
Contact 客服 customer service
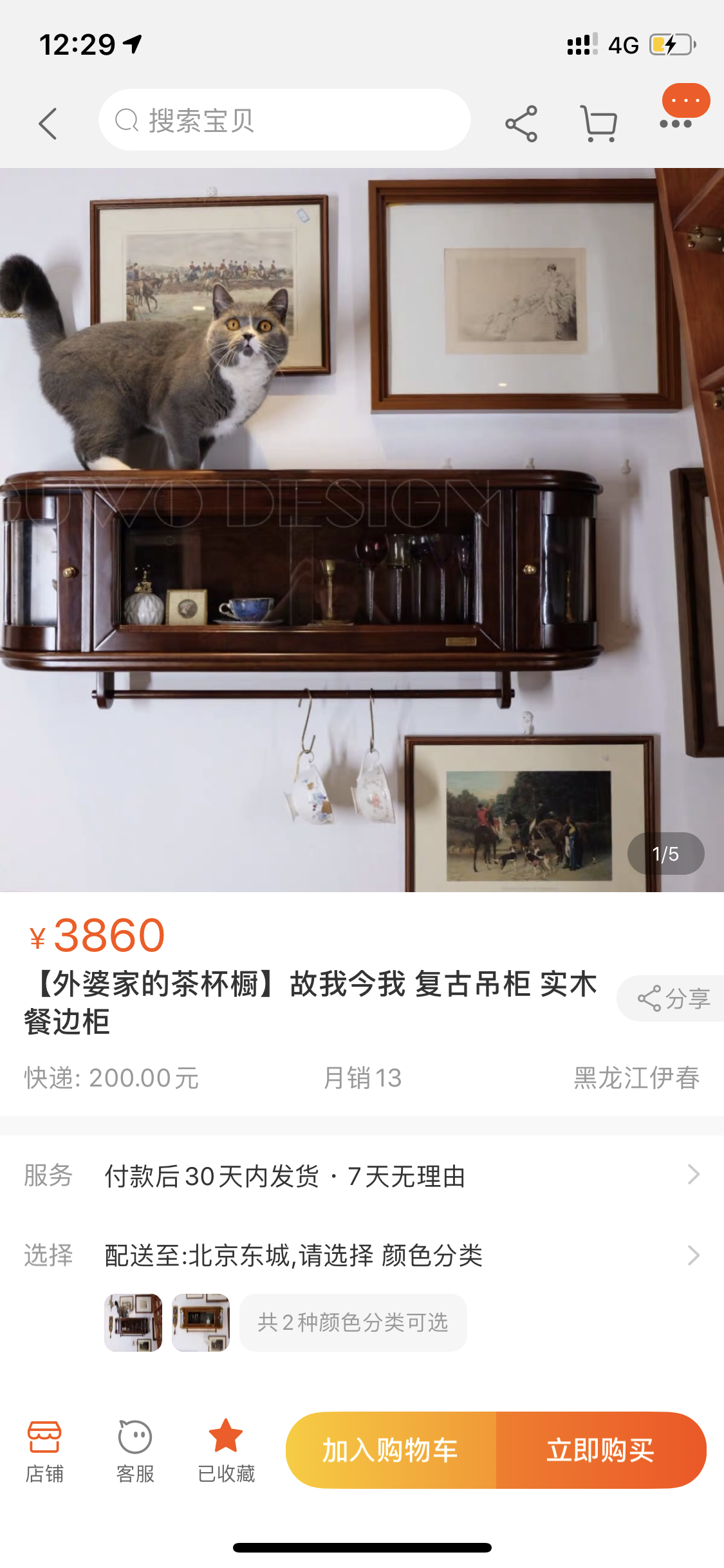tap(135, 1451)
